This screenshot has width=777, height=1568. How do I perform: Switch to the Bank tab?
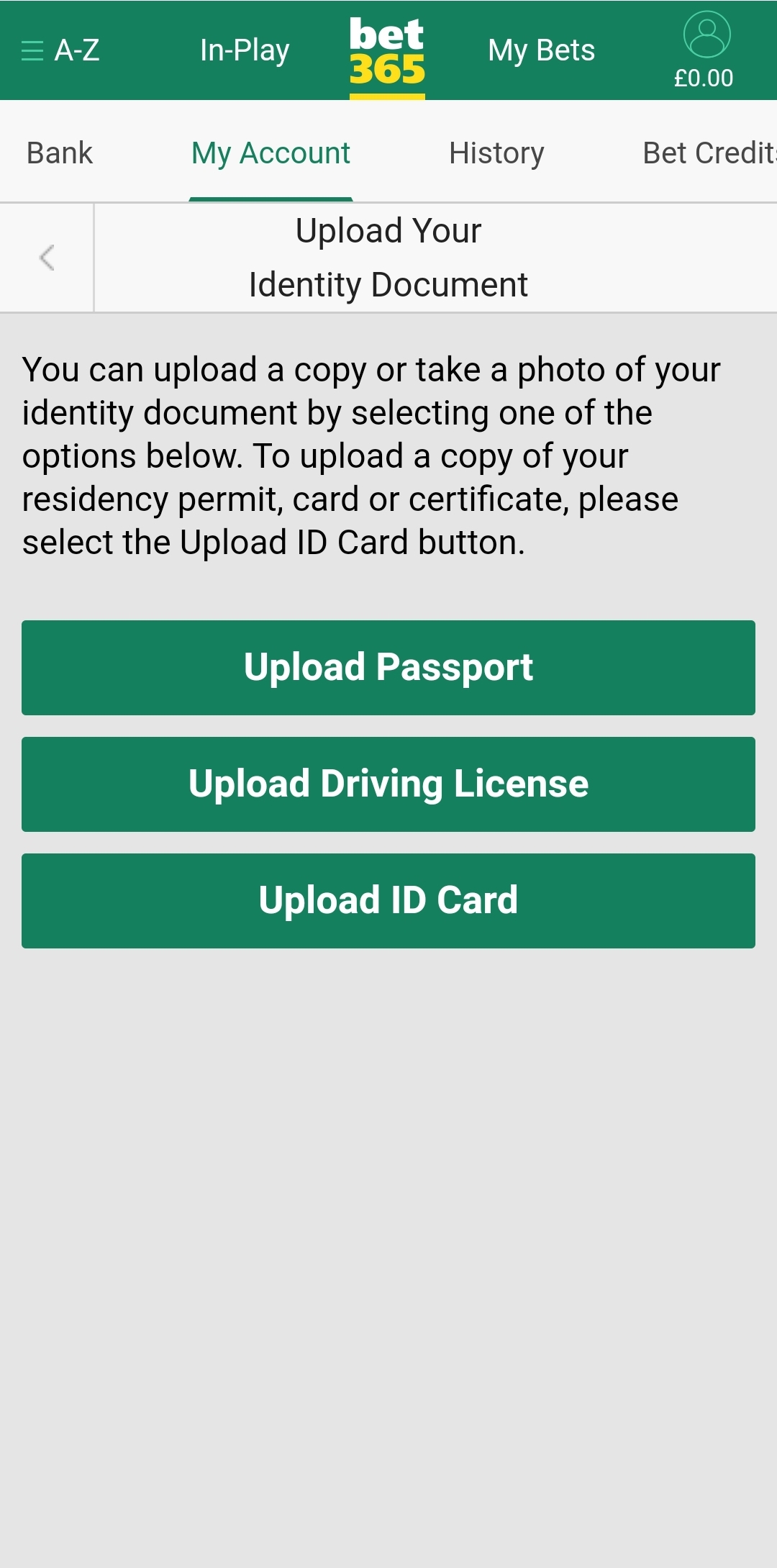pos(60,153)
